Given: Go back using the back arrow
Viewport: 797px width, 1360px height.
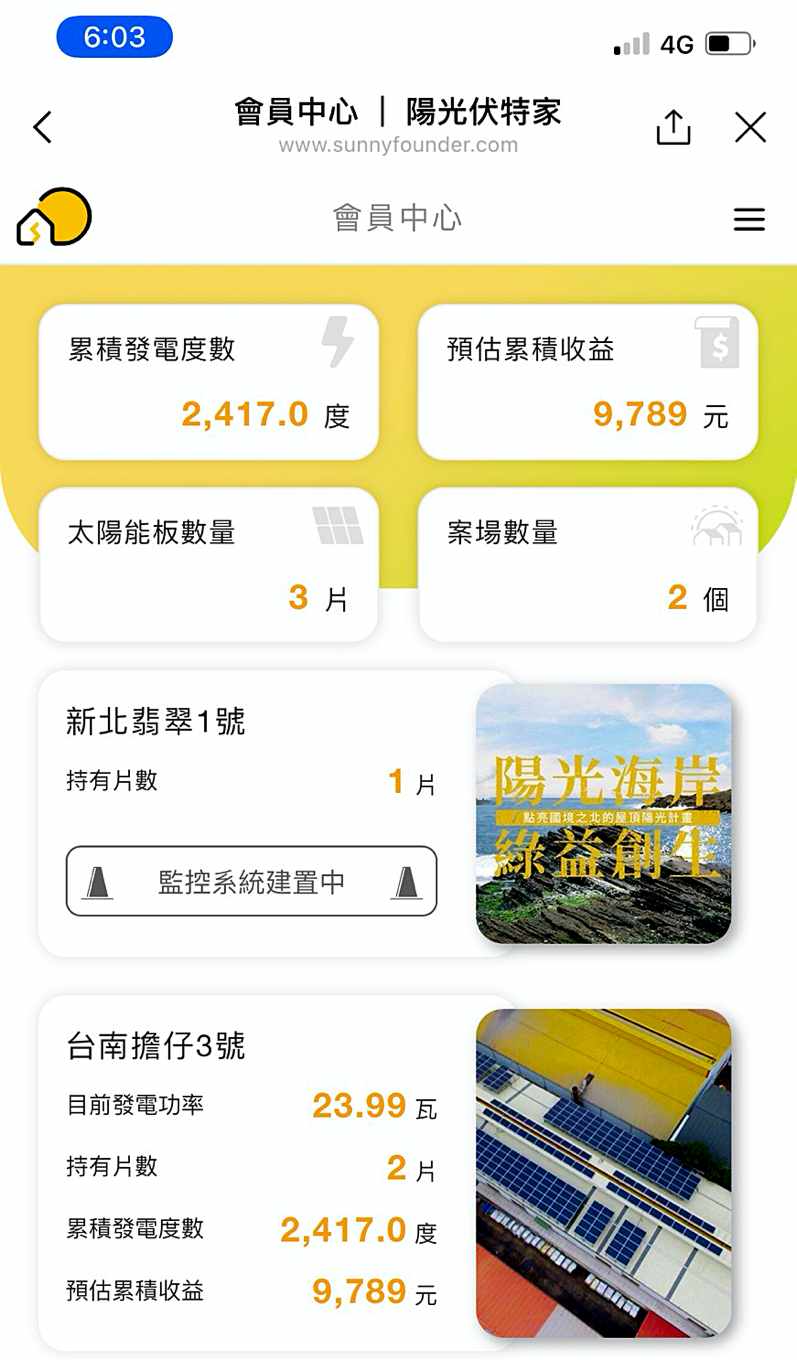Looking at the screenshot, I should click(42, 127).
